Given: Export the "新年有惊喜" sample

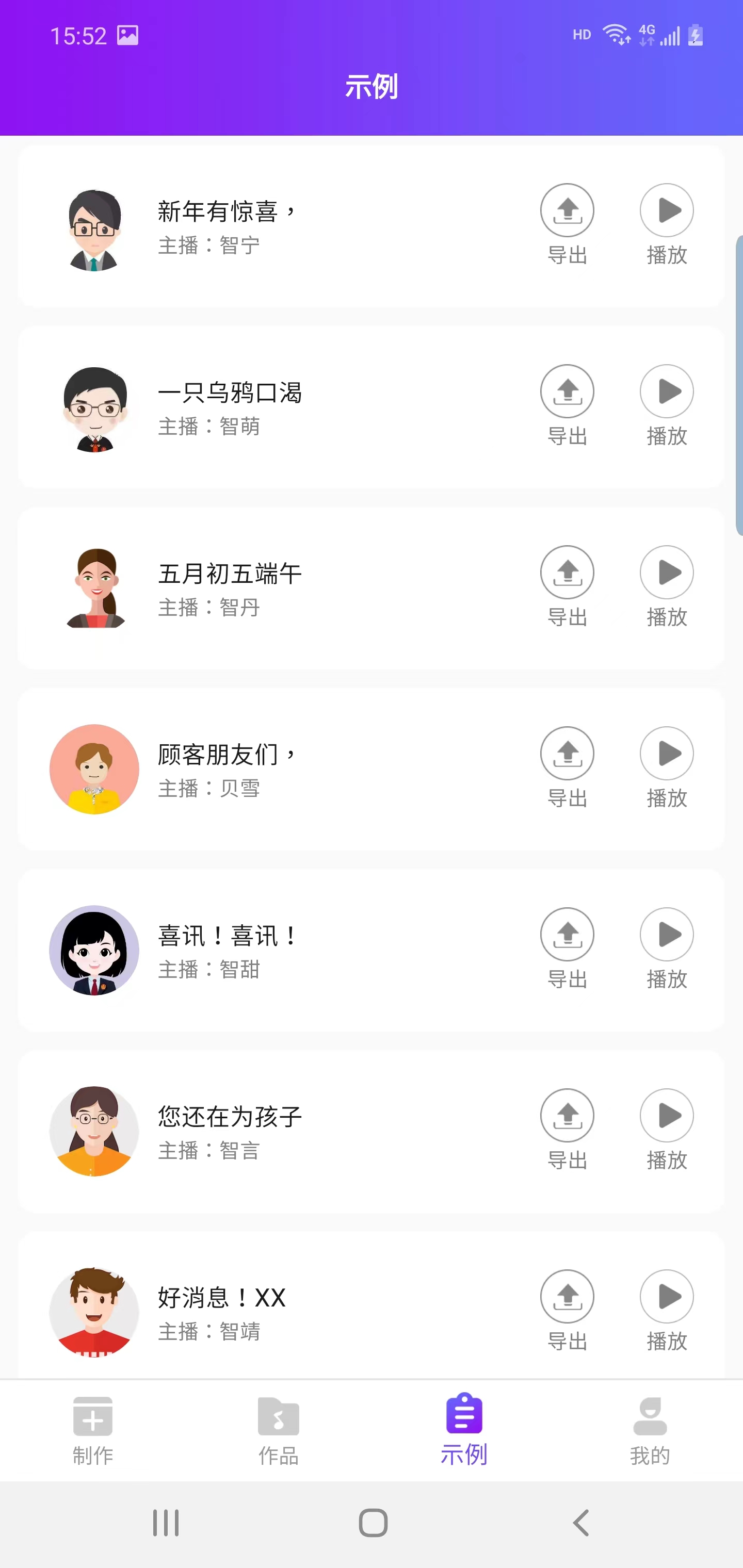Looking at the screenshot, I should [567, 210].
